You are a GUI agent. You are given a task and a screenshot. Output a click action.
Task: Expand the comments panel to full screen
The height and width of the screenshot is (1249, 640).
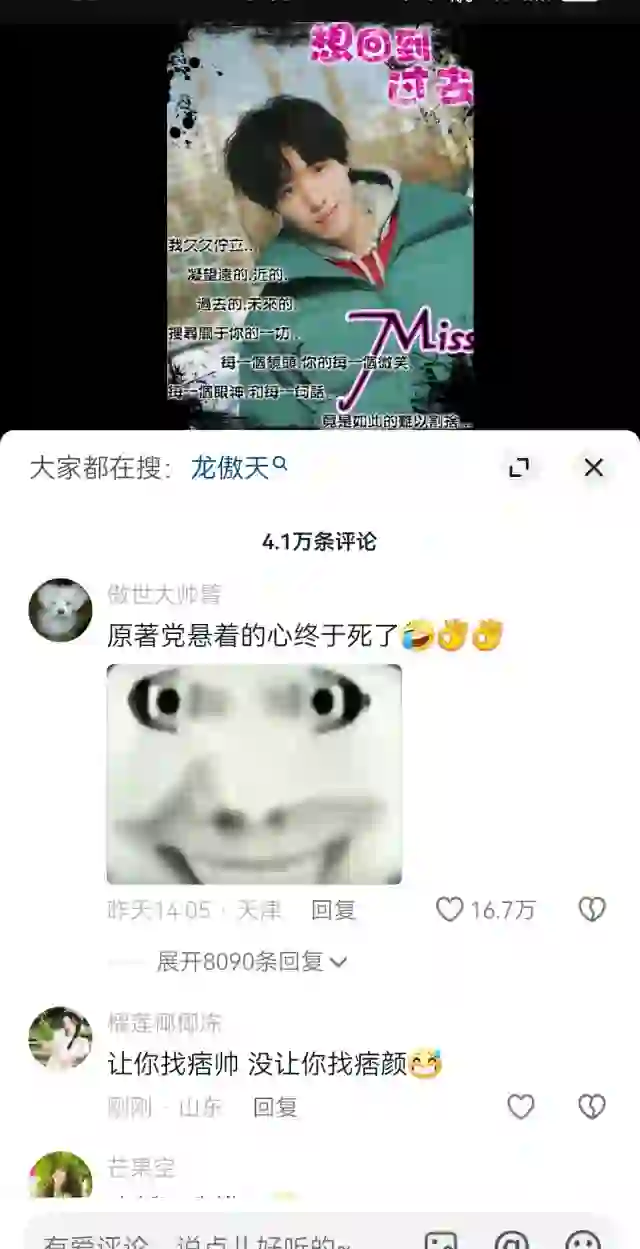pyautogui.click(x=519, y=467)
